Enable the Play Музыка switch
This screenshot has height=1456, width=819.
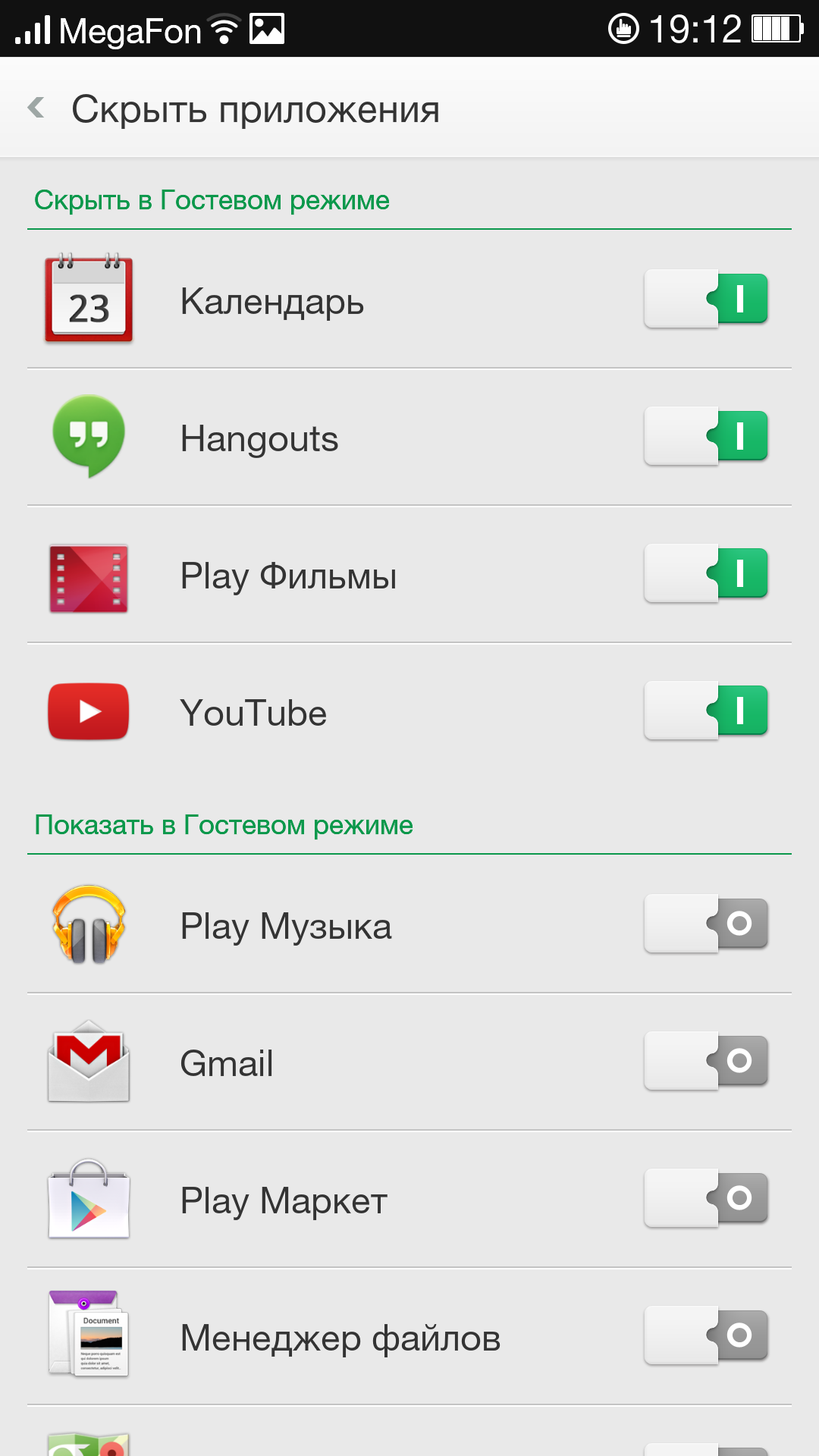point(706,924)
